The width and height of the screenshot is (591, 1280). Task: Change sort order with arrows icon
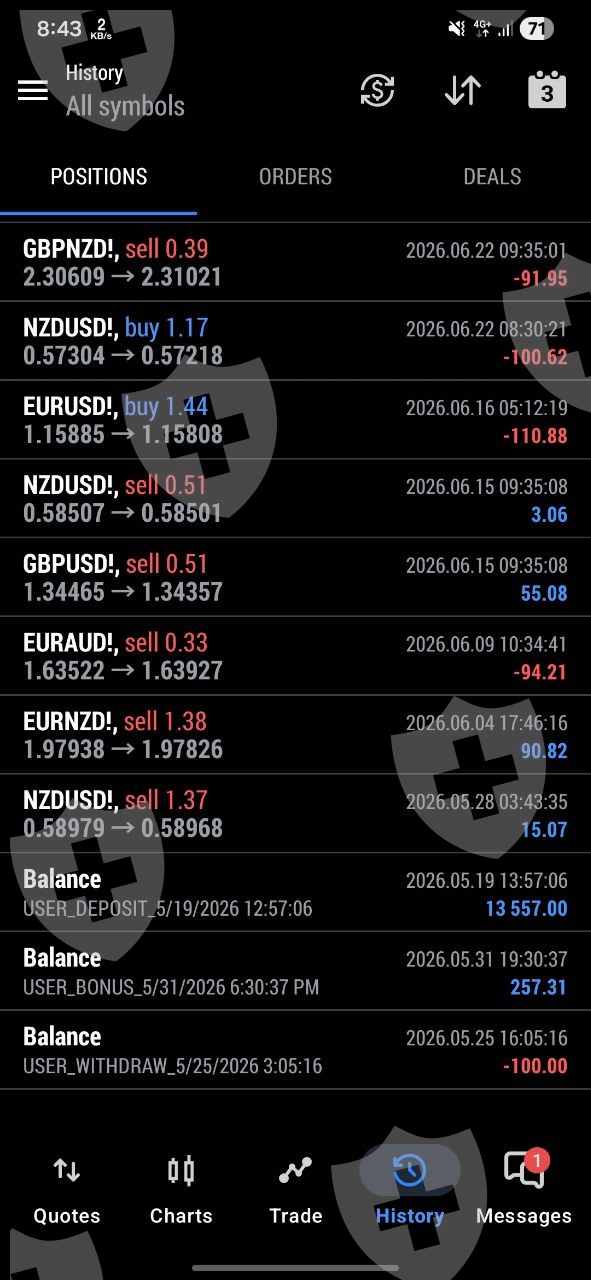tap(462, 90)
